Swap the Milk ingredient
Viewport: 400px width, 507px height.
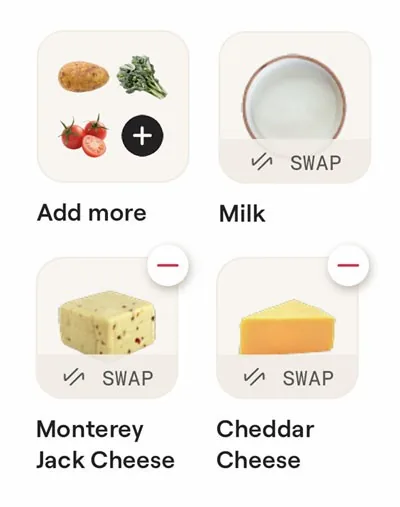295,162
